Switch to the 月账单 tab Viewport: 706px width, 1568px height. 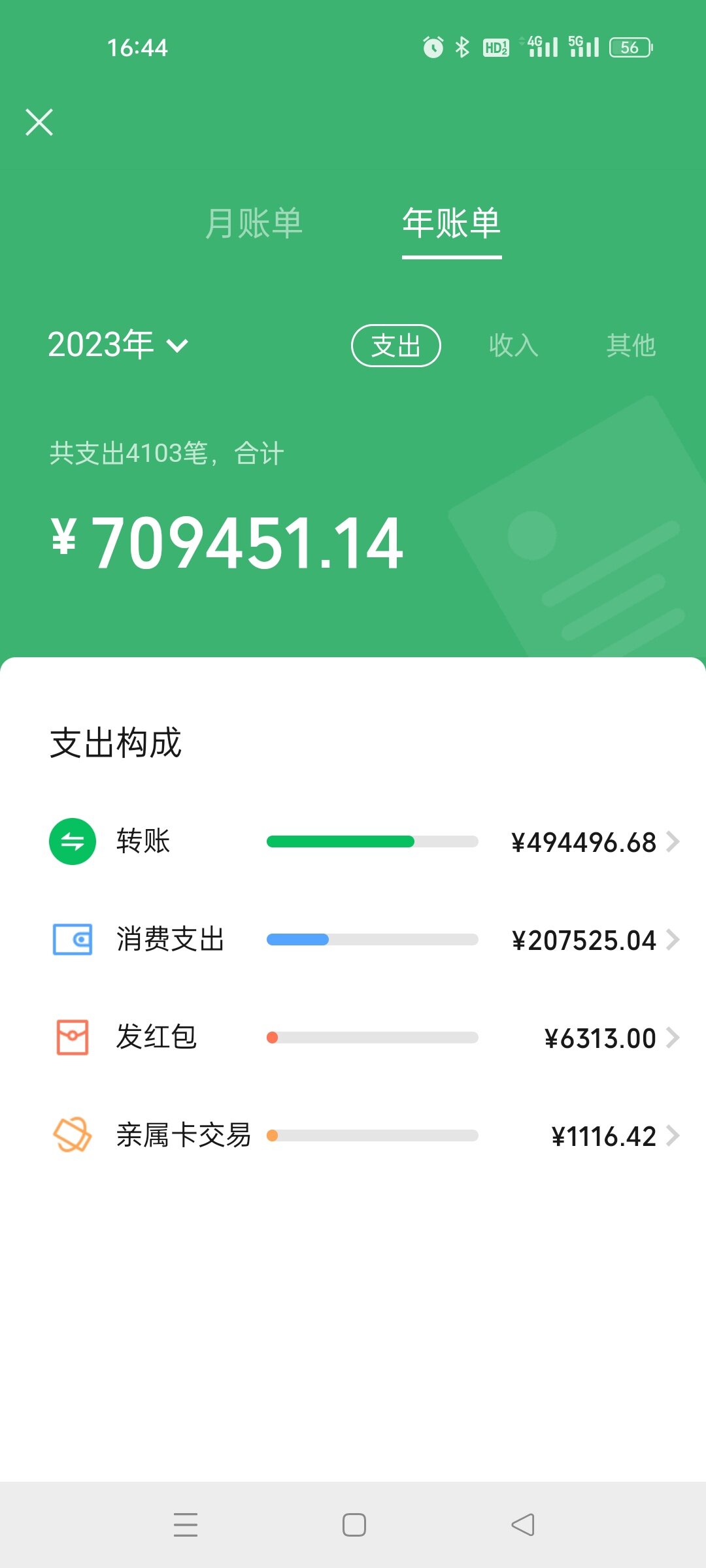point(254,223)
